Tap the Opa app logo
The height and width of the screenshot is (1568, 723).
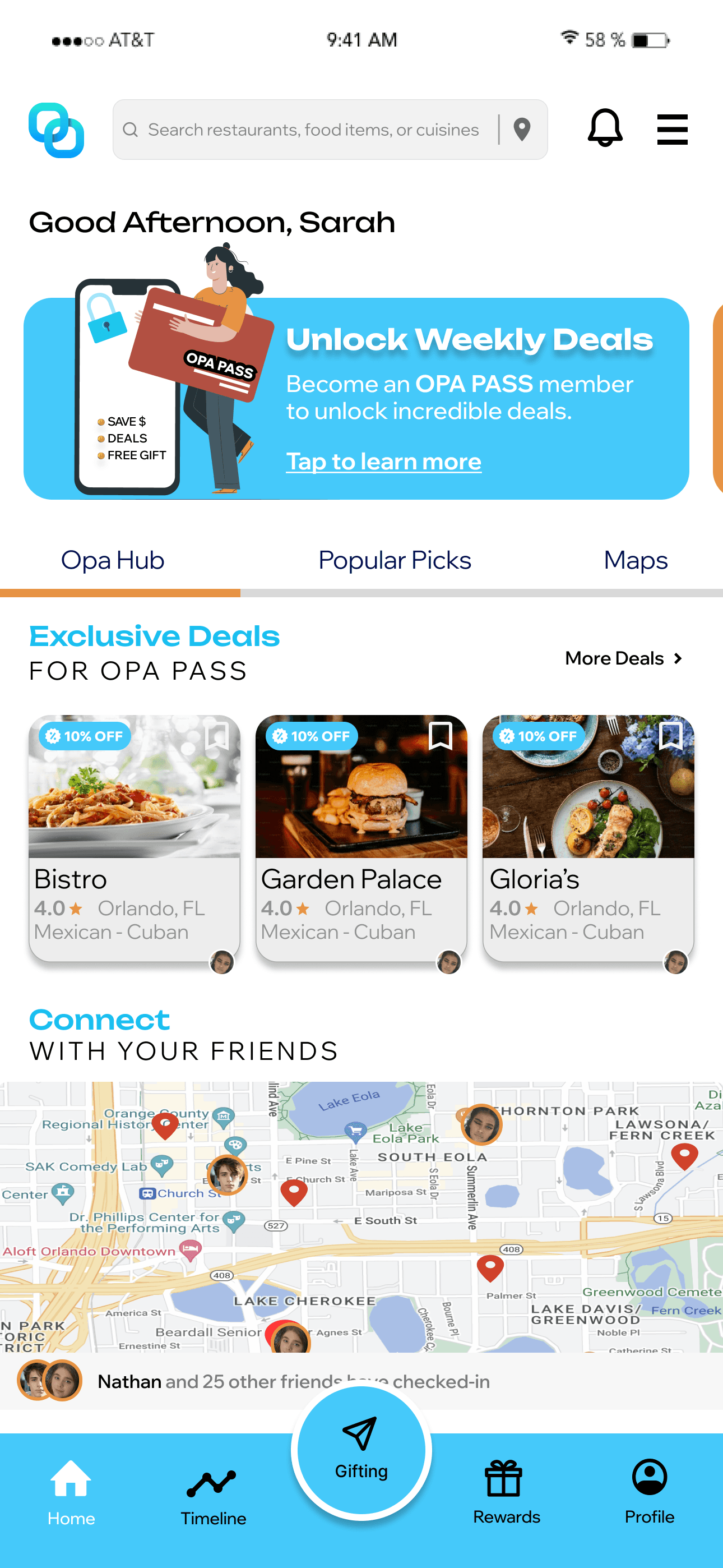(x=58, y=130)
